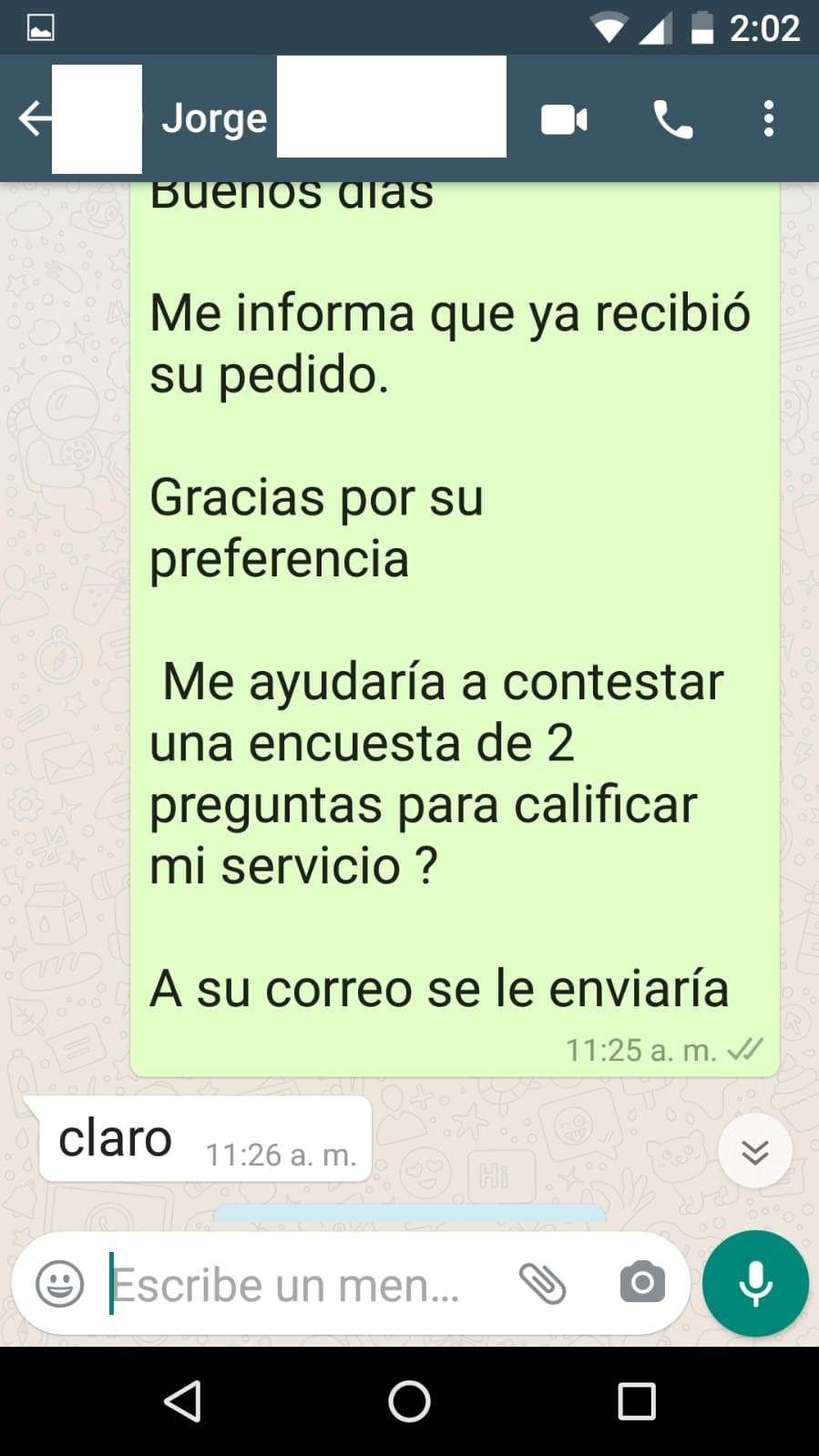Tap the microphone voice message button
This screenshot has height=1456, width=819.
(x=755, y=1284)
